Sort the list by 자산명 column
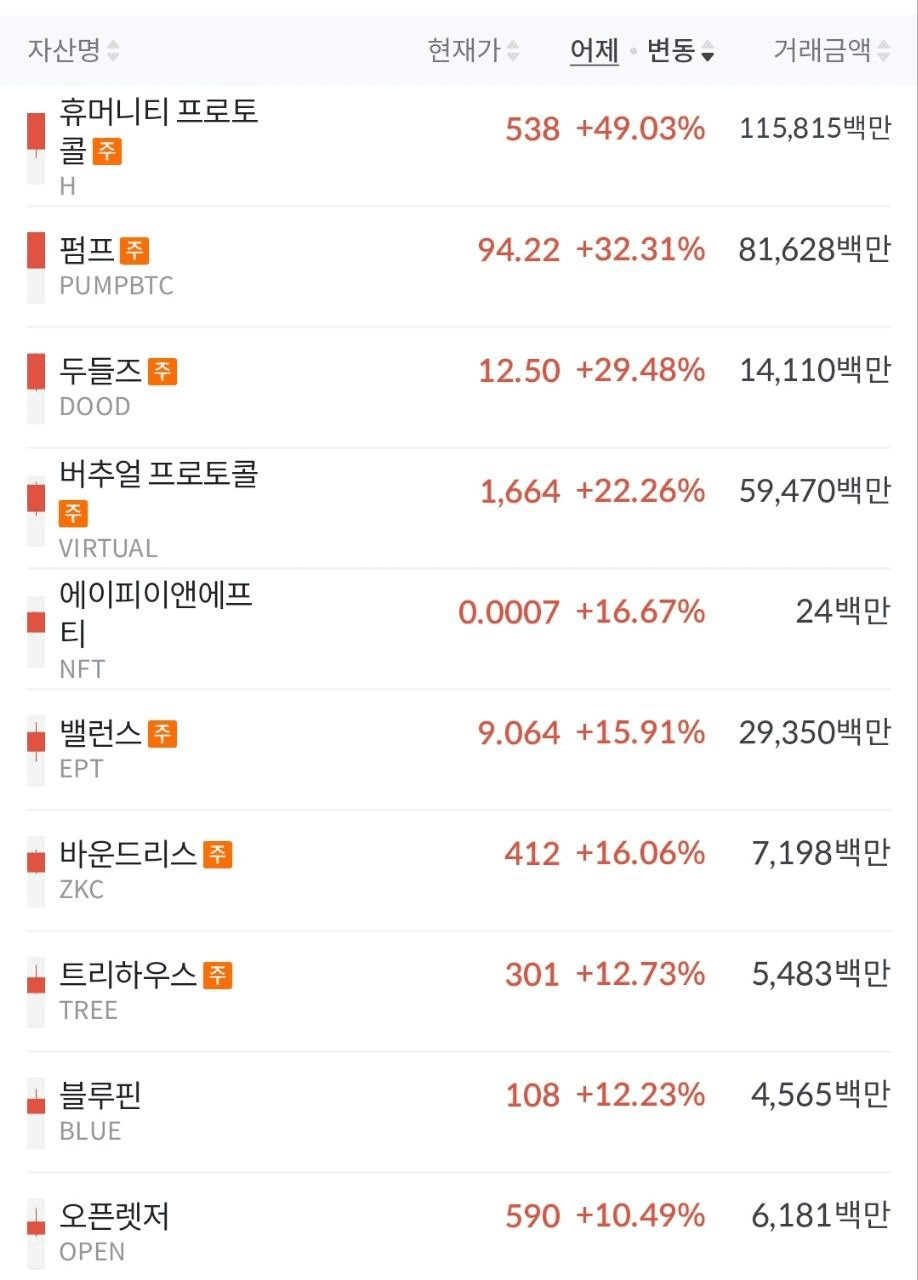This screenshot has height=1280, width=918. (73, 50)
